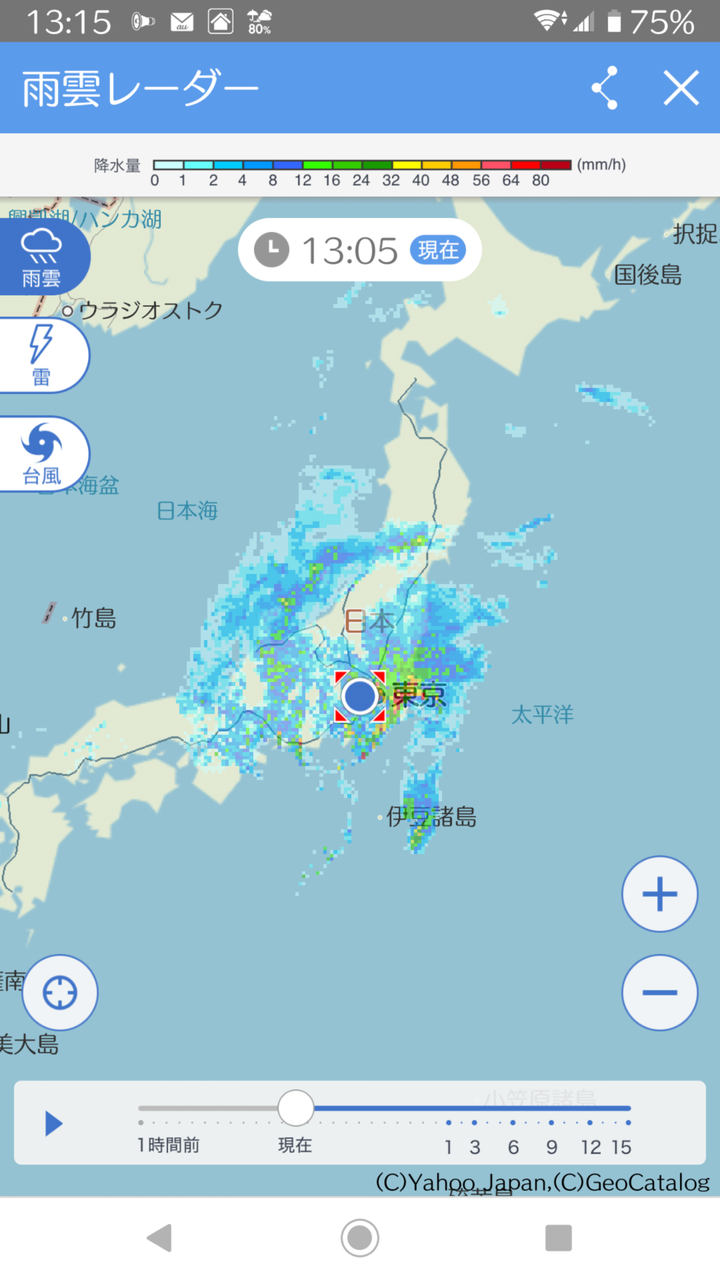Jump to 1 hour ahead on timeline
The width and height of the screenshot is (720, 1280).
[449, 1123]
